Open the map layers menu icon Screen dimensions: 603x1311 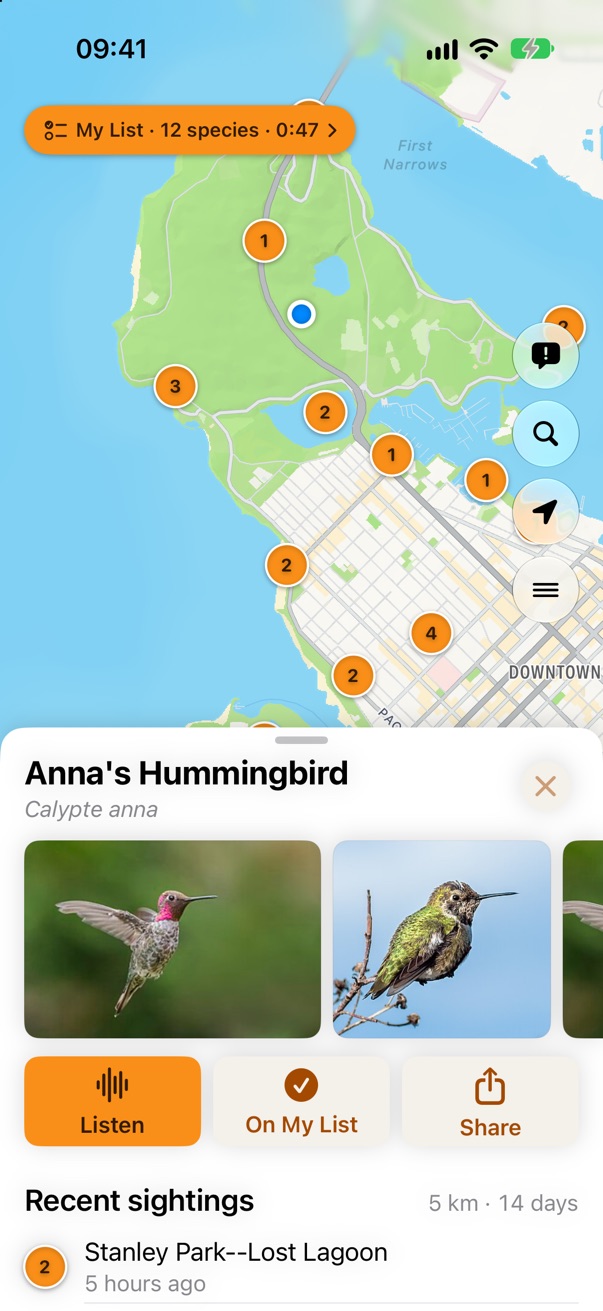point(545,589)
